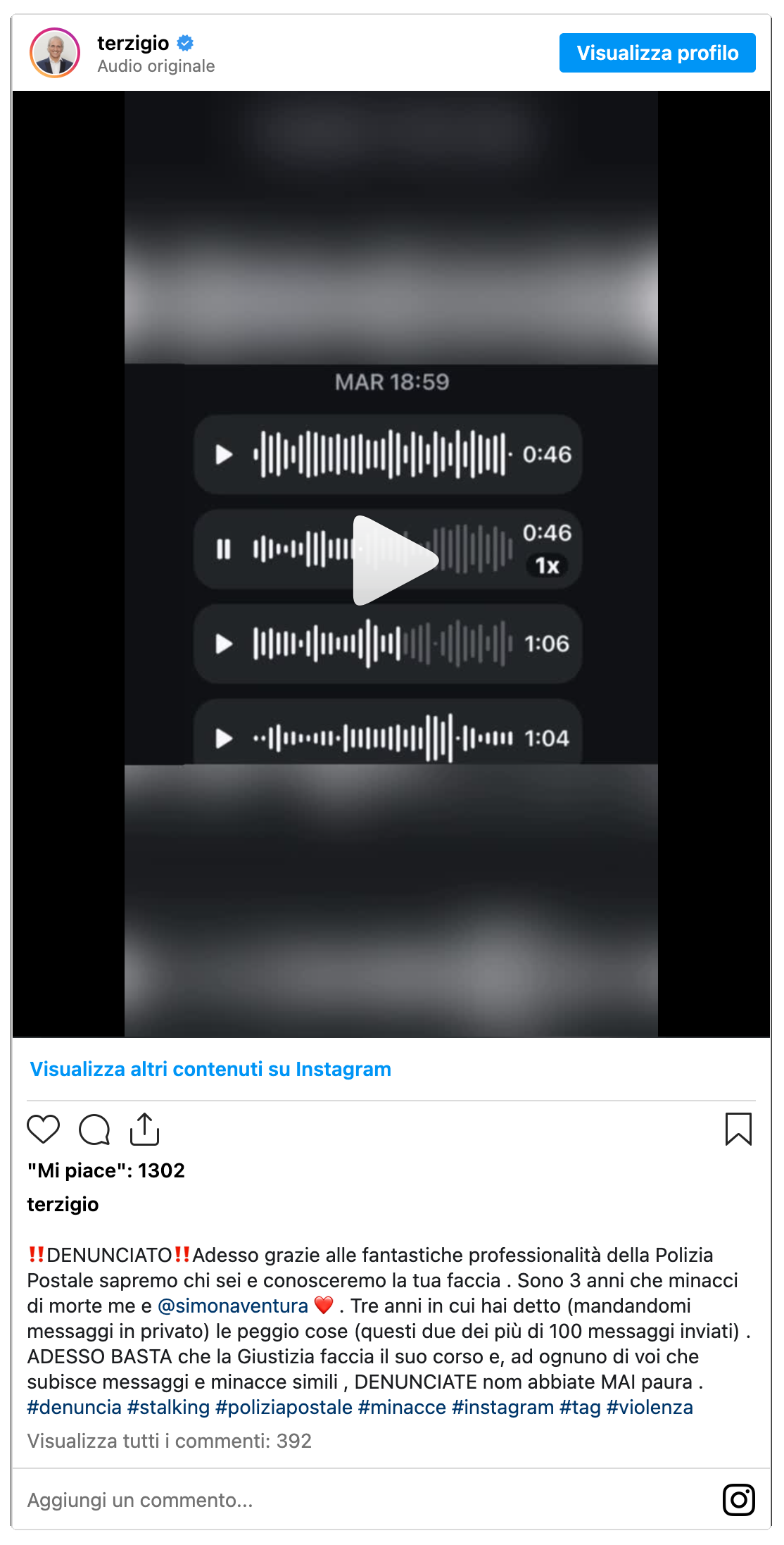Open the #violenza hashtag
Viewport: 784px width, 1545px height.
pos(650,1407)
